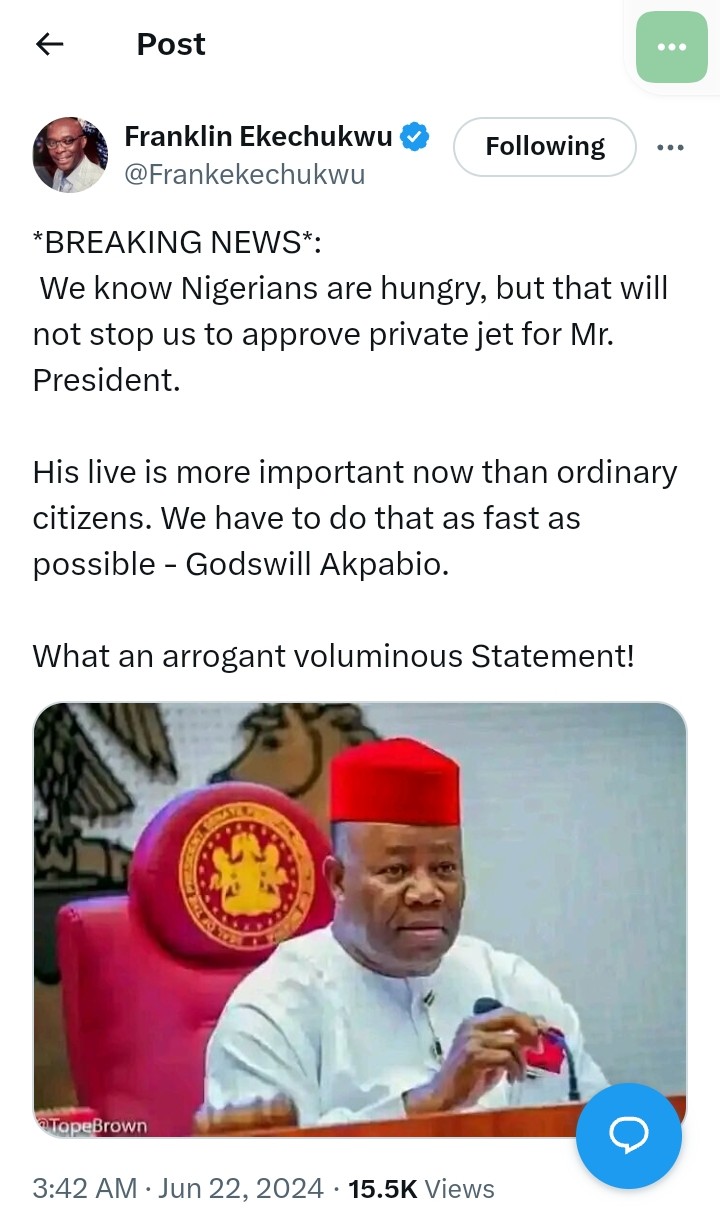Go back using the arrow
The image size is (720, 1209).
[x=49, y=44]
